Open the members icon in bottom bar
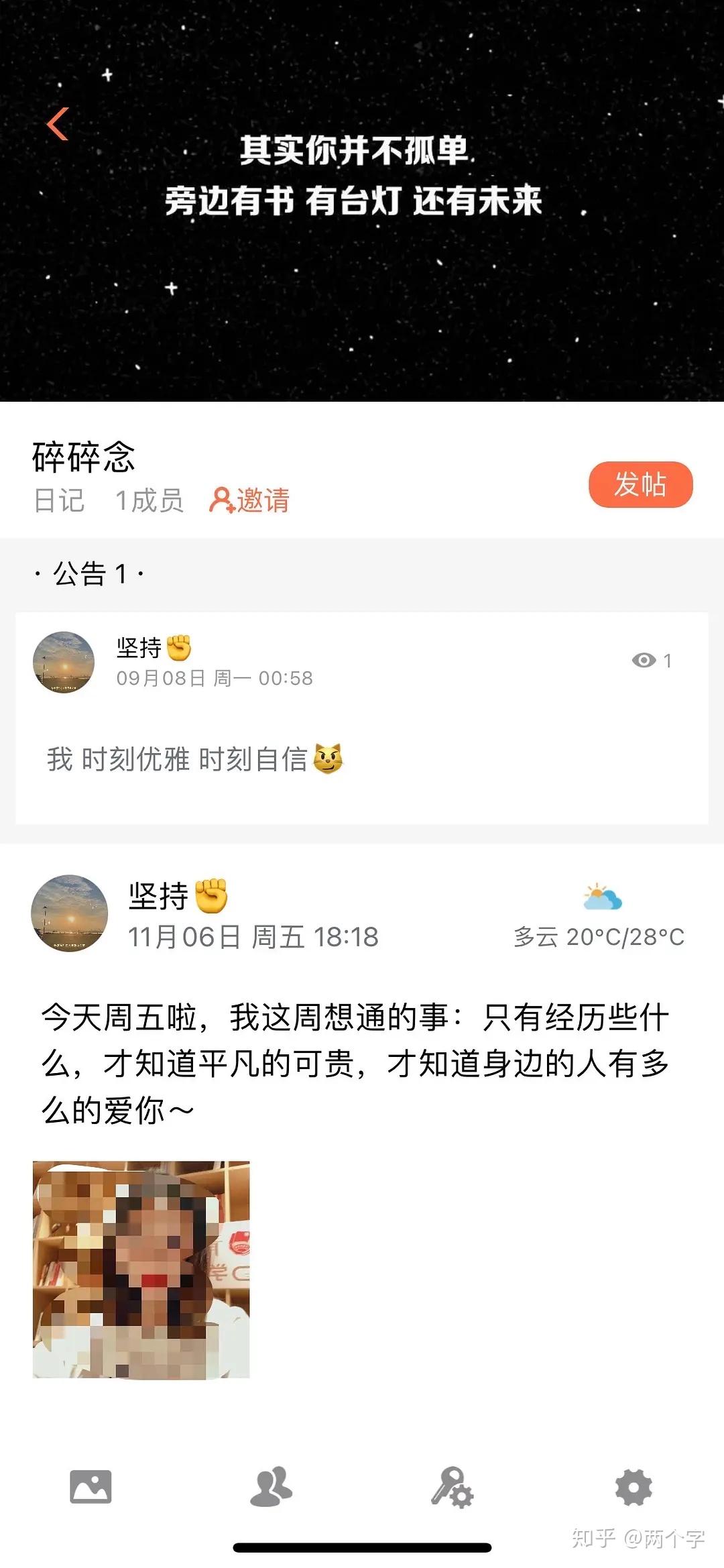724x1568 pixels. pos(271,1487)
